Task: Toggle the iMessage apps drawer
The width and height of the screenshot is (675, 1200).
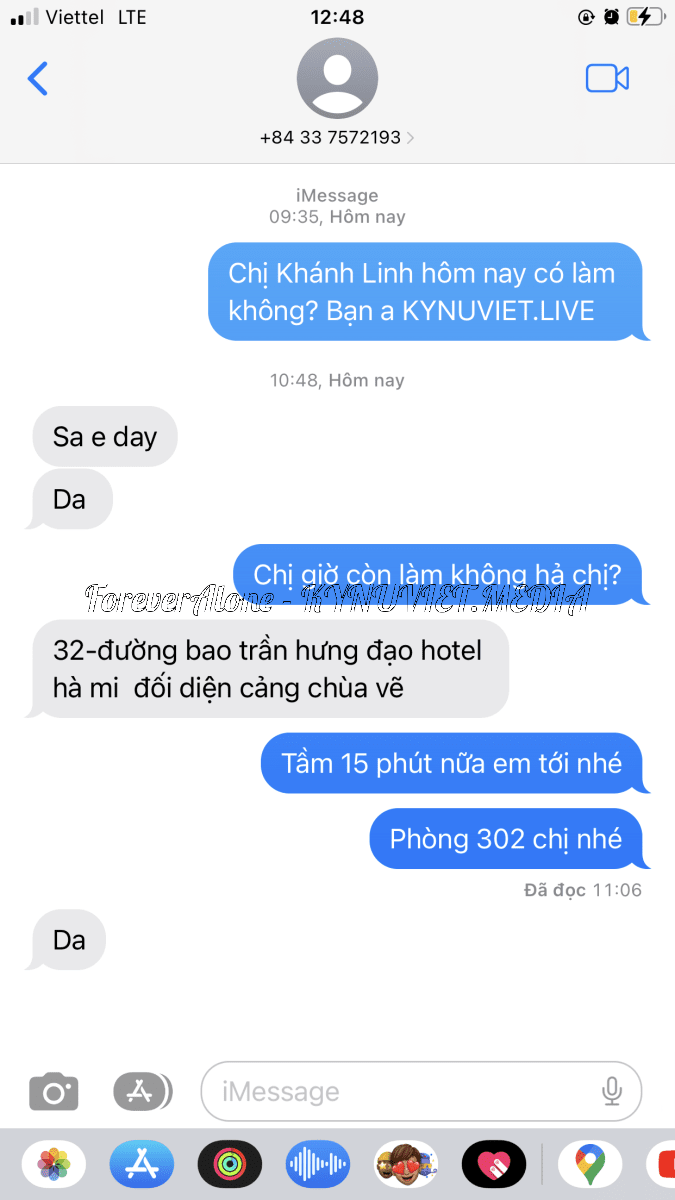Action: click(142, 1091)
